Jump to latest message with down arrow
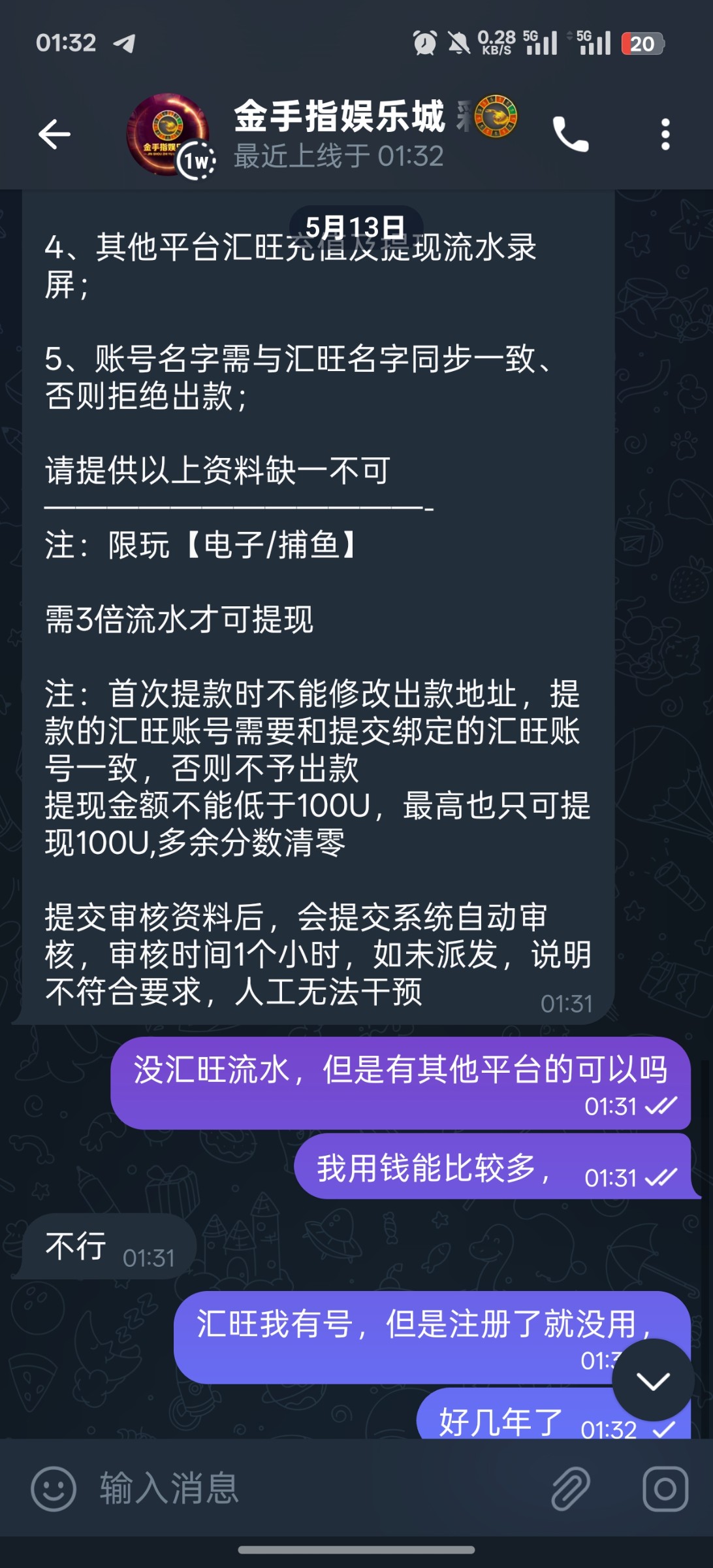713x1568 pixels. [652, 1380]
